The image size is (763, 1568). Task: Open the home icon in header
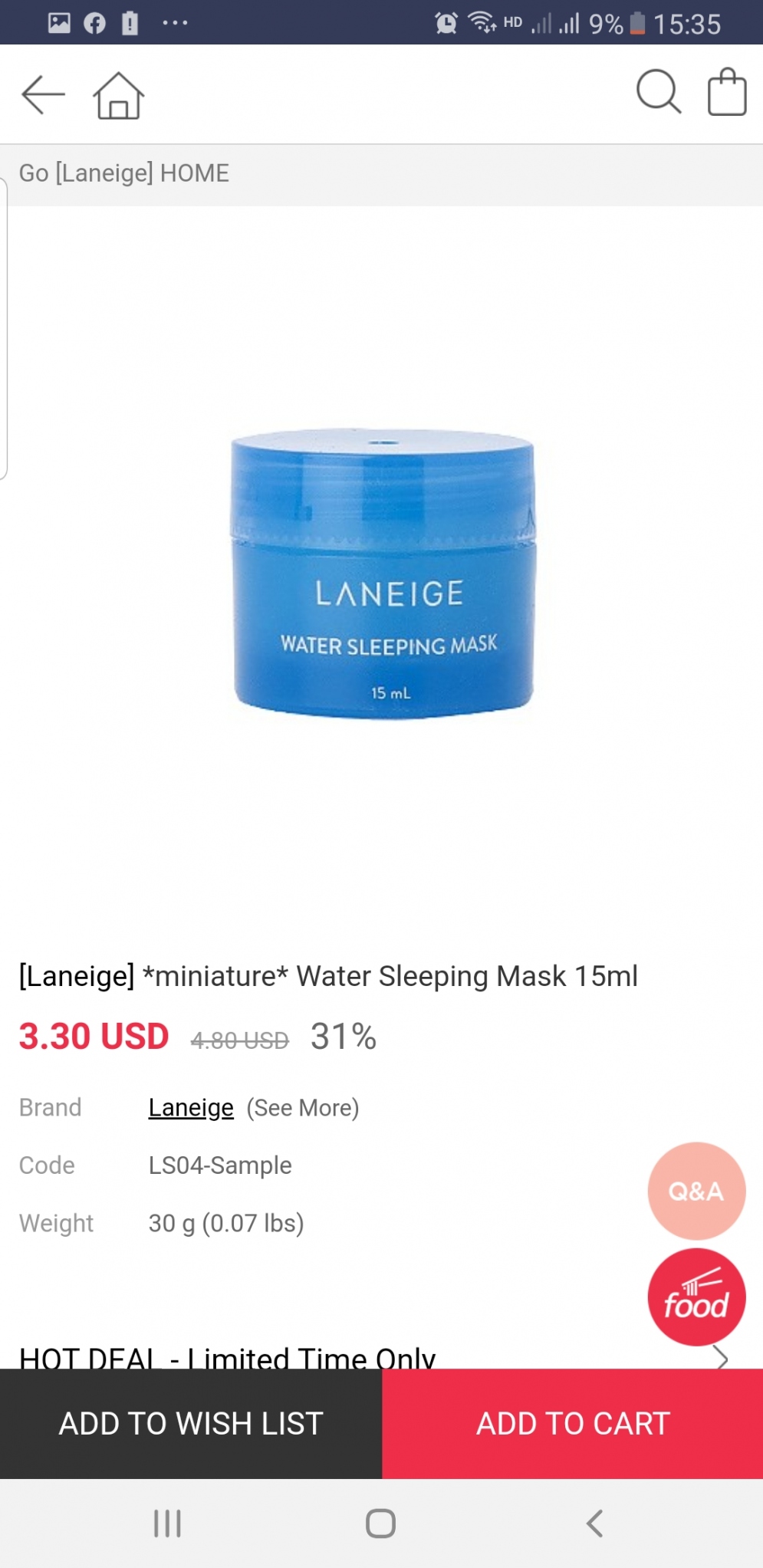[118, 95]
